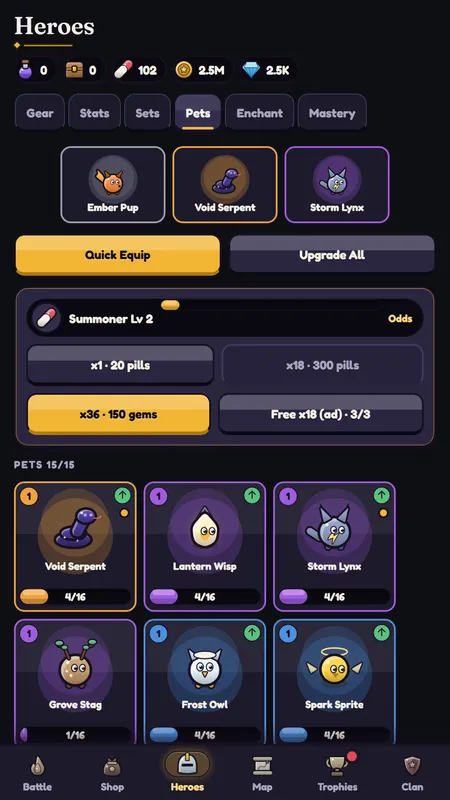Open the Clan tab

click(412, 773)
